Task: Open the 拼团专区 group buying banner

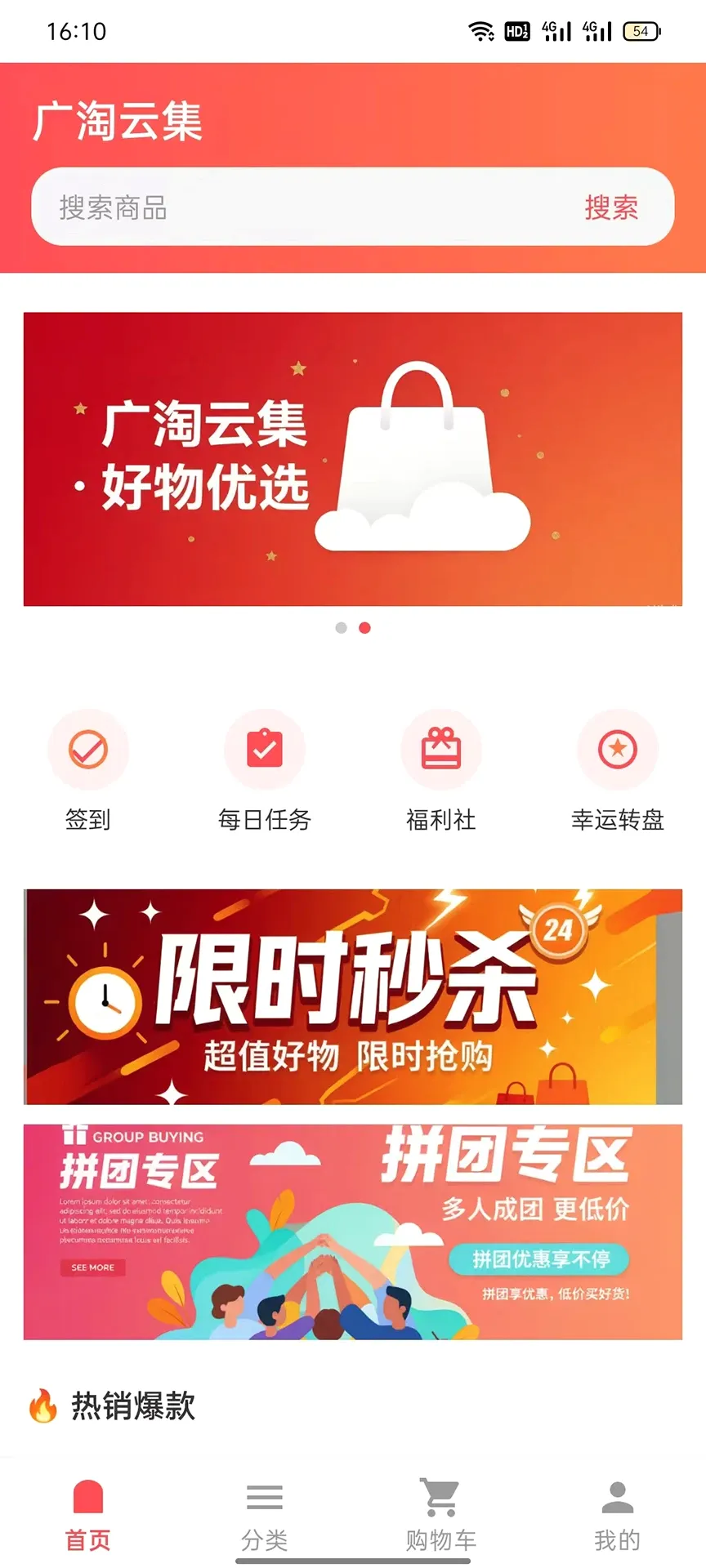Action: [x=353, y=1232]
